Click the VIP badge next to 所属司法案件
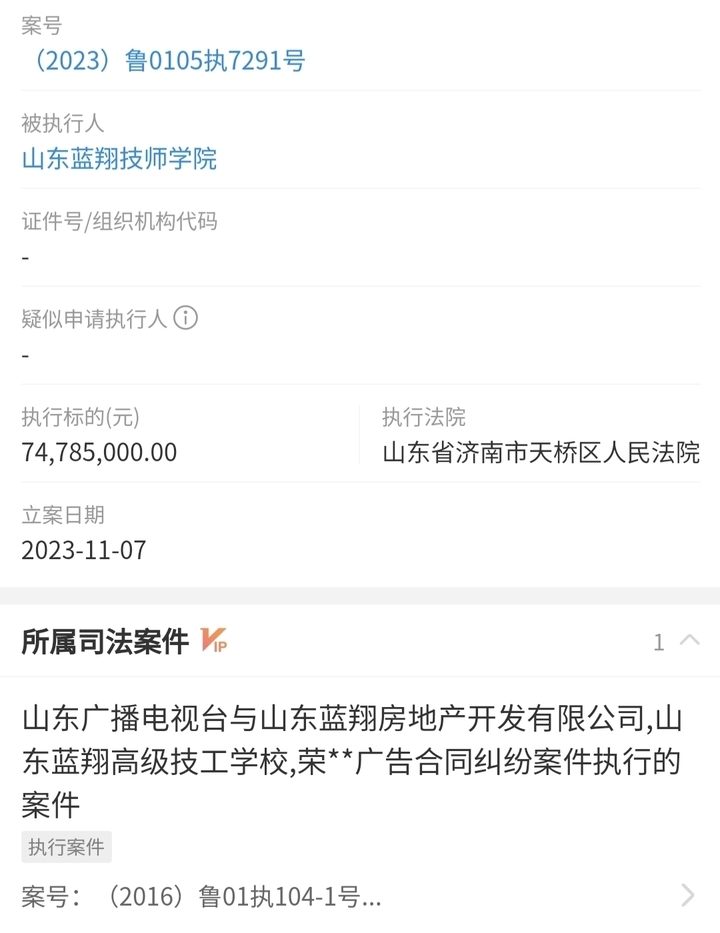Viewport: 720px width, 933px height. click(x=216, y=642)
